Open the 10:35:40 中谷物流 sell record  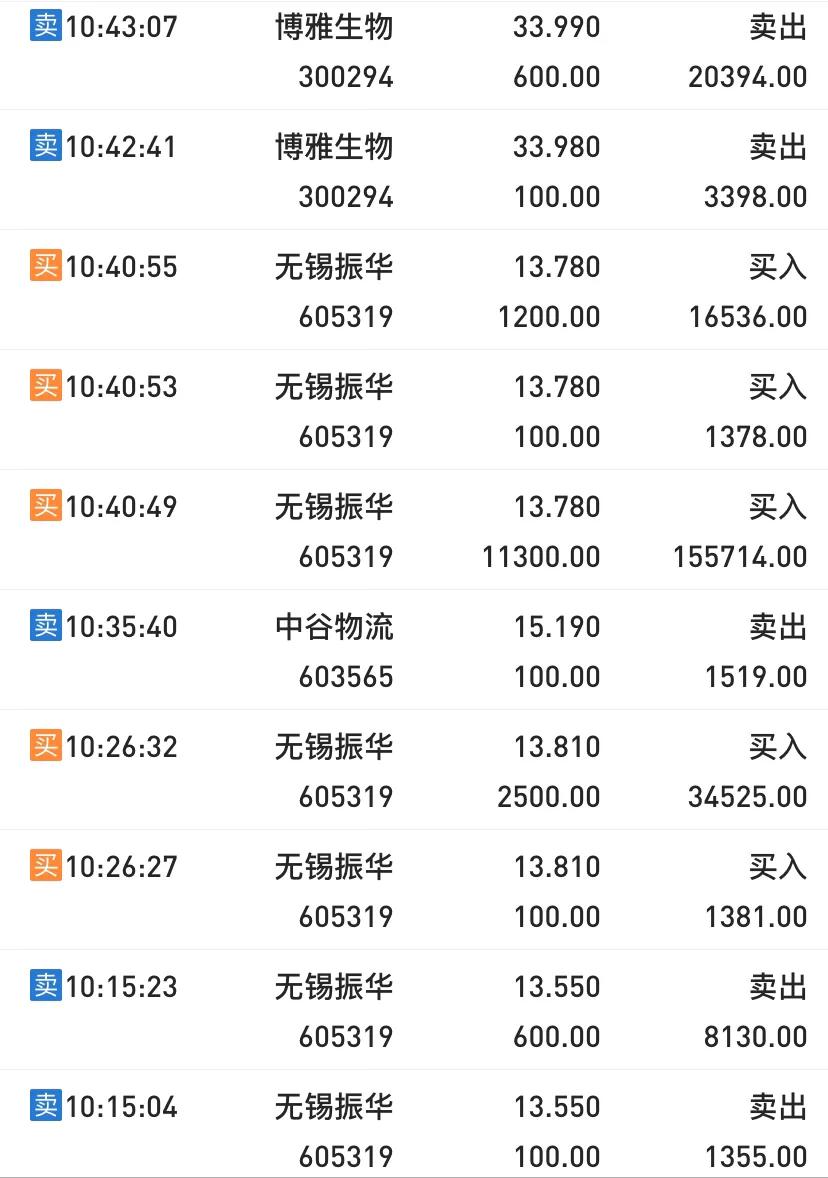pos(414,651)
